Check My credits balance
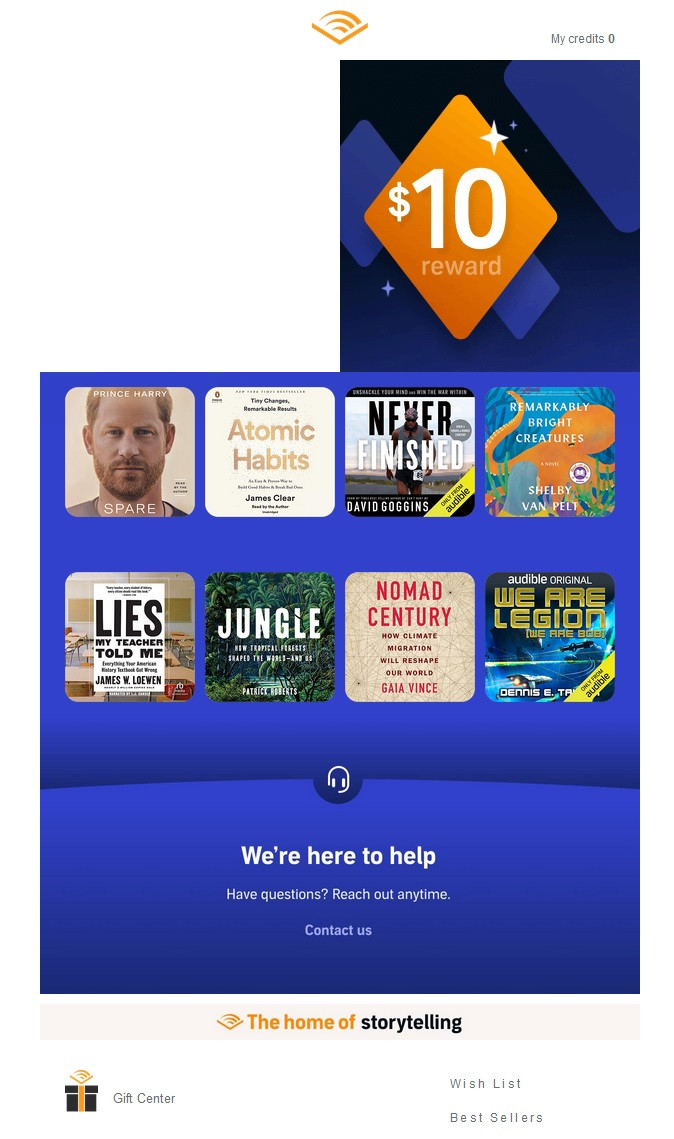 [582, 39]
